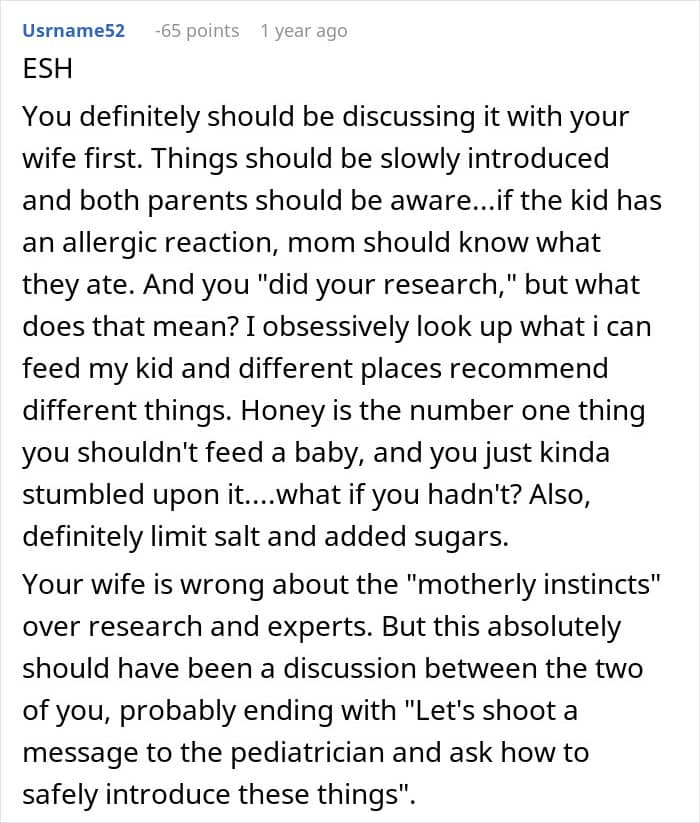
Task: Open Usrname52's profile
Action: (x=73, y=30)
